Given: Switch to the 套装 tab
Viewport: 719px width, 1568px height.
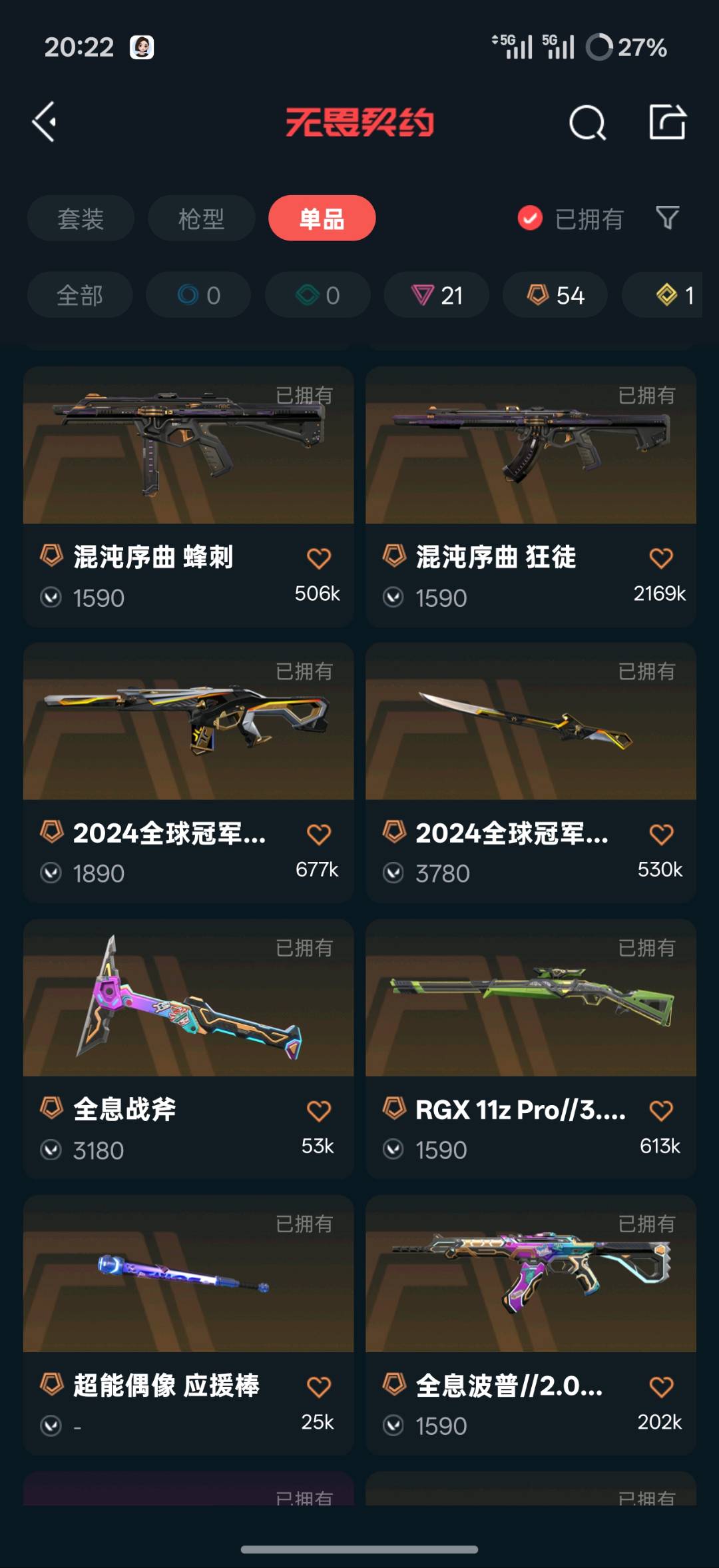Looking at the screenshot, I should tap(81, 218).
